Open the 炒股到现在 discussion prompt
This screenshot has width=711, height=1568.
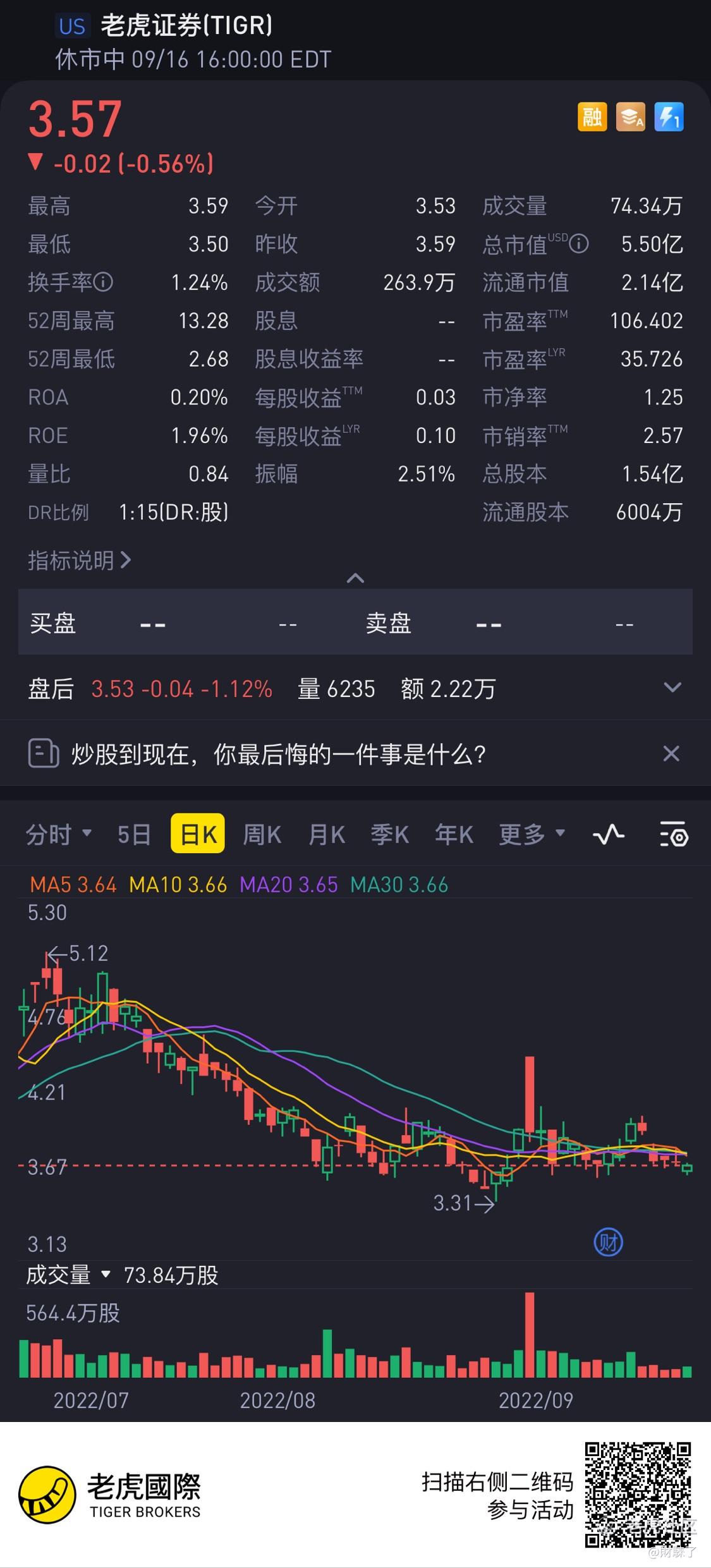point(278,754)
